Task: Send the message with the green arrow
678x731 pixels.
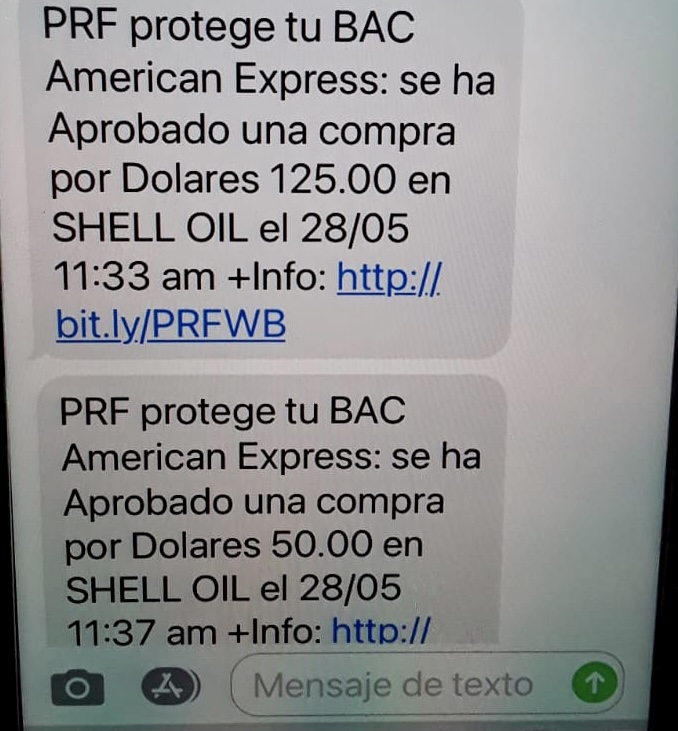Action: coord(592,684)
